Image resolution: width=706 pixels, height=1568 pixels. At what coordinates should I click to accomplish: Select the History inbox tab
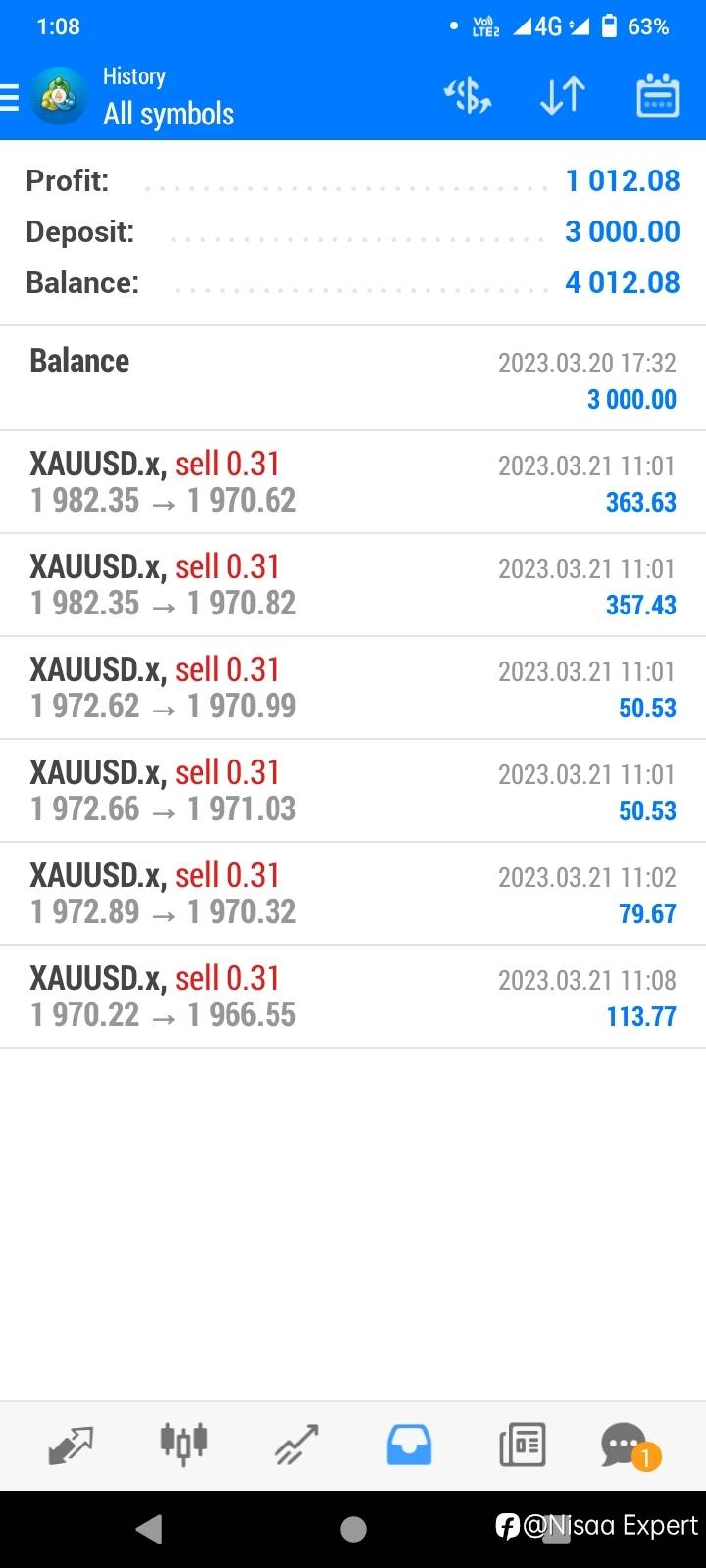click(x=409, y=1445)
